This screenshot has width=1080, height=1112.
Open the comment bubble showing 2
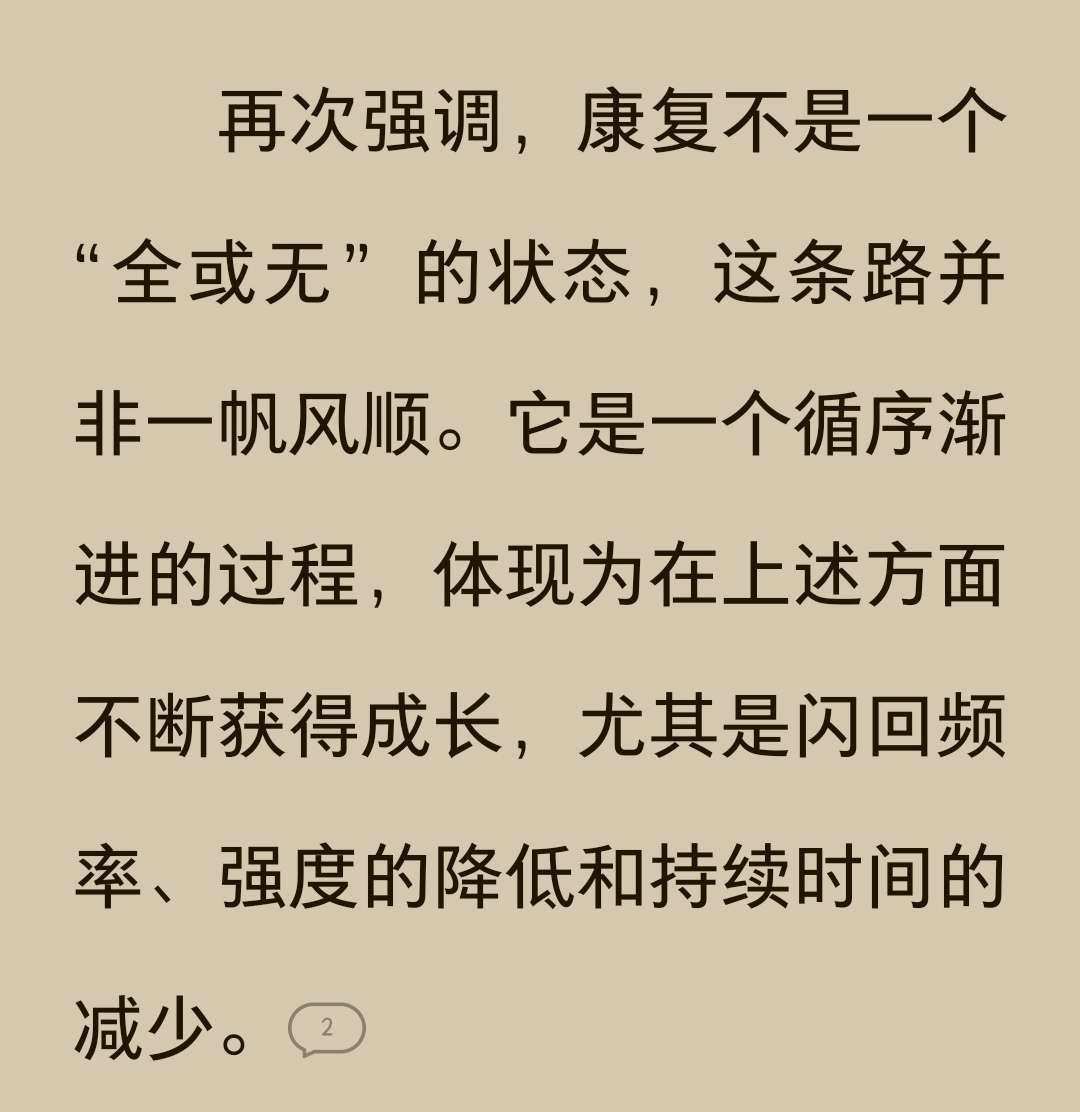point(327,1028)
